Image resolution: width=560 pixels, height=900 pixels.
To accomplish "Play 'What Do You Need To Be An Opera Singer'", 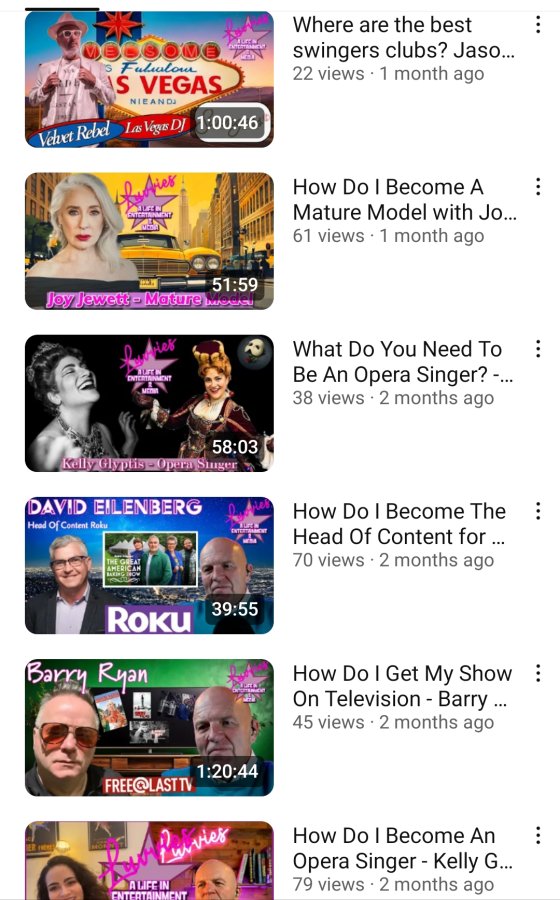I will (x=149, y=403).
